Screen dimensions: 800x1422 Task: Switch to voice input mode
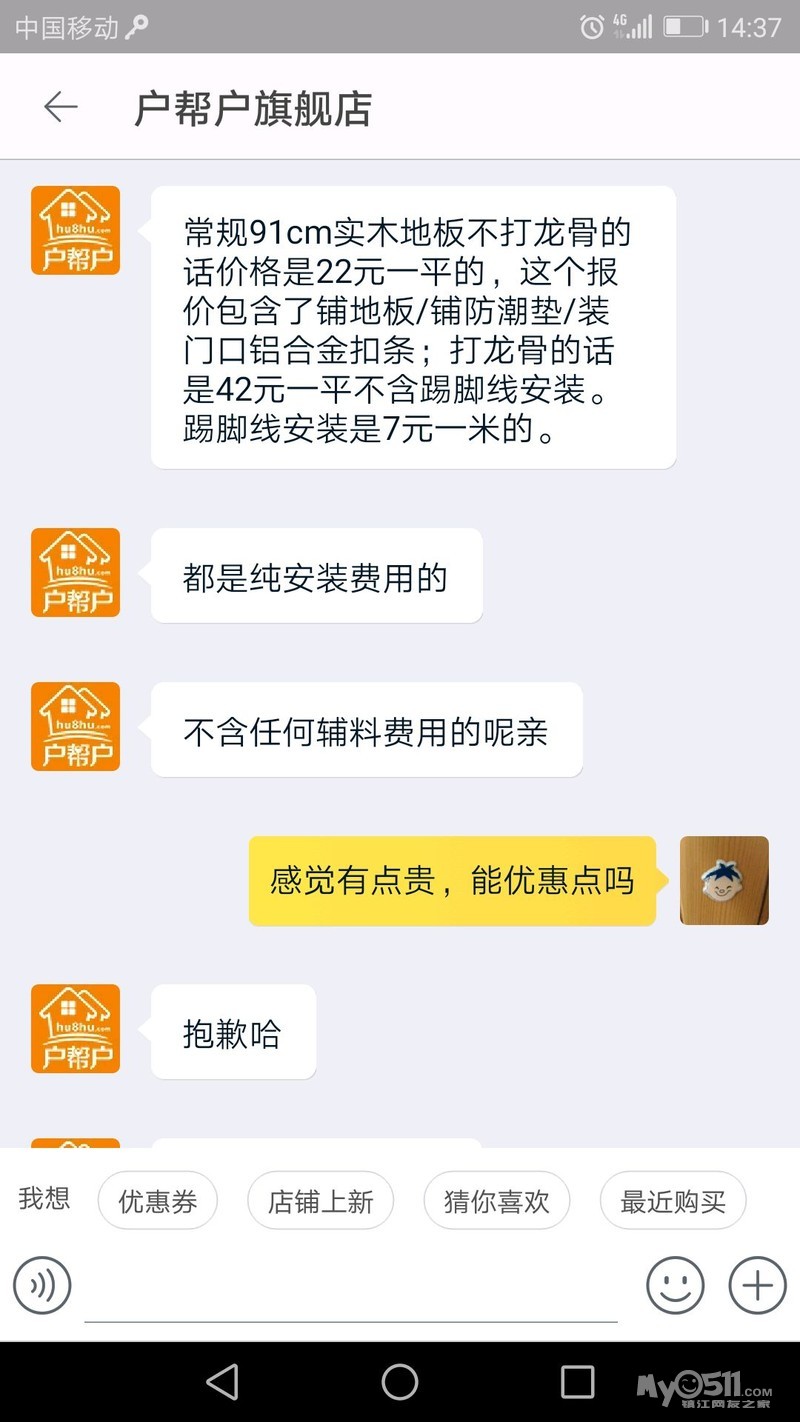(x=42, y=1285)
